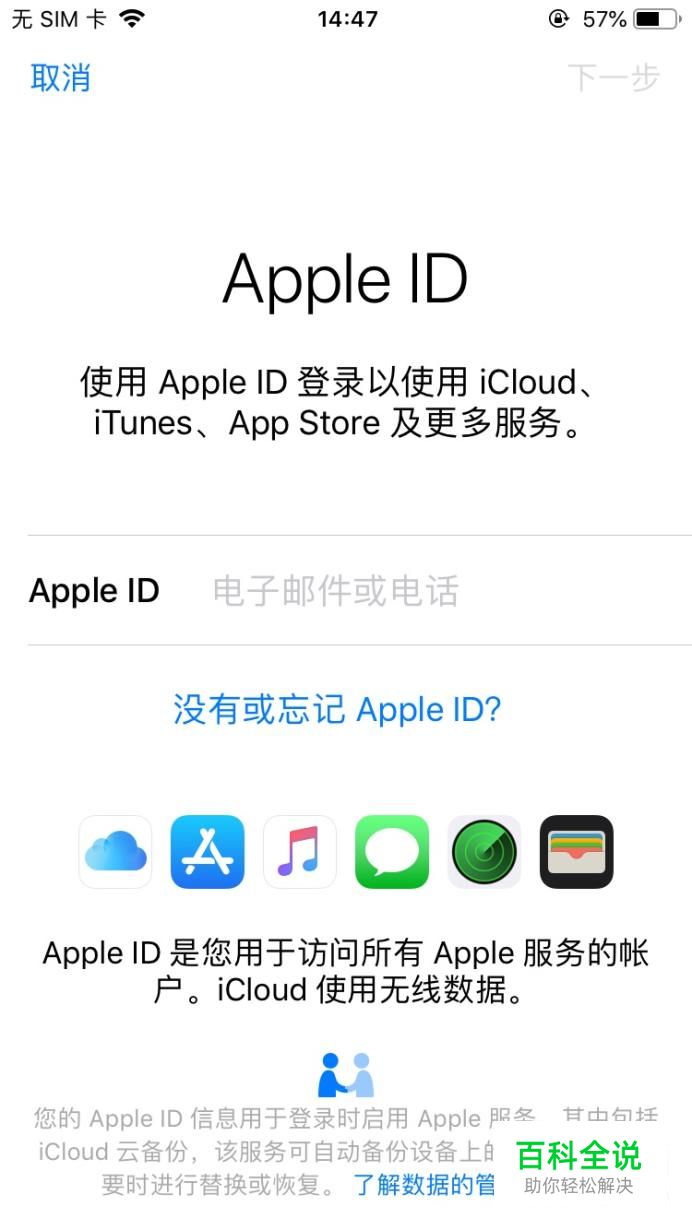The height and width of the screenshot is (1230, 692).
Task: Open the 了解数据的管理 link
Action: (x=425, y=1185)
